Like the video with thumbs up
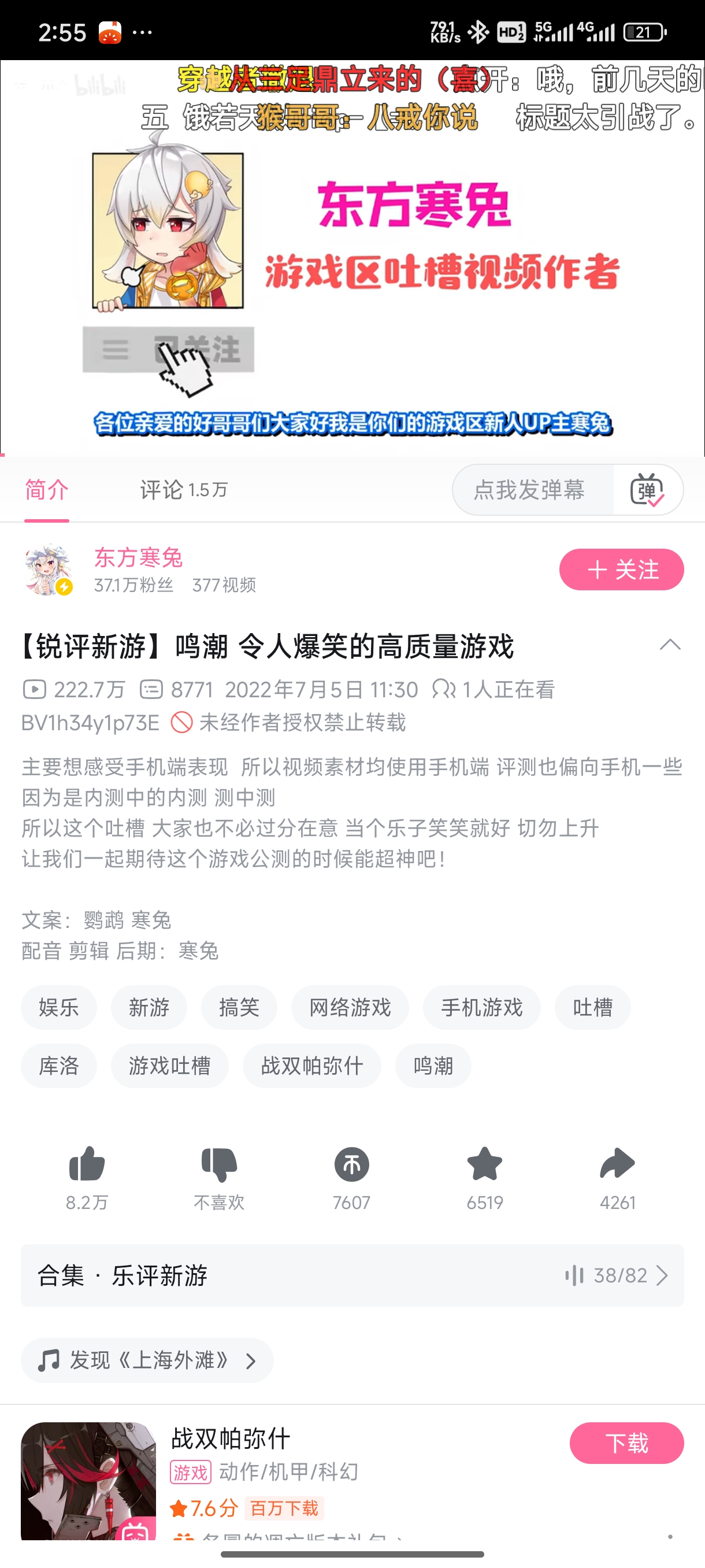This screenshot has height=1568, width=705. (87, 1177)
